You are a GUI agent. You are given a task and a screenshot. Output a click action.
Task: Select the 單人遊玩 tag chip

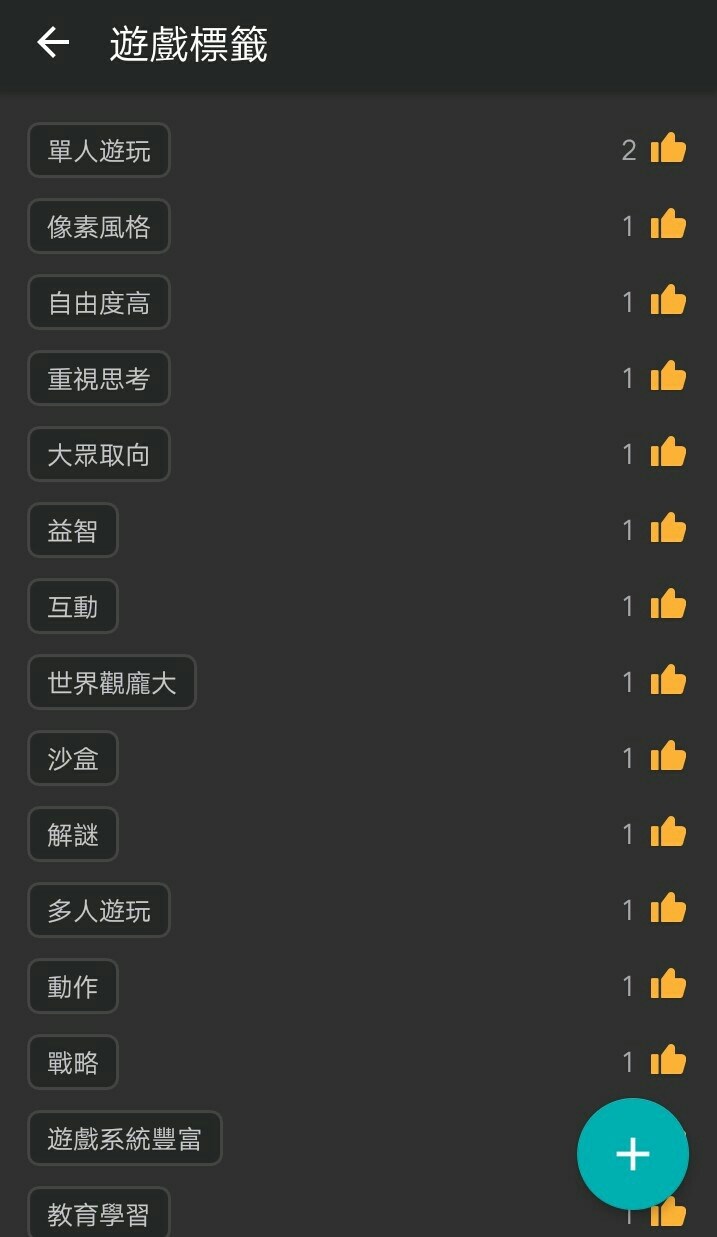tap(99, 150)
